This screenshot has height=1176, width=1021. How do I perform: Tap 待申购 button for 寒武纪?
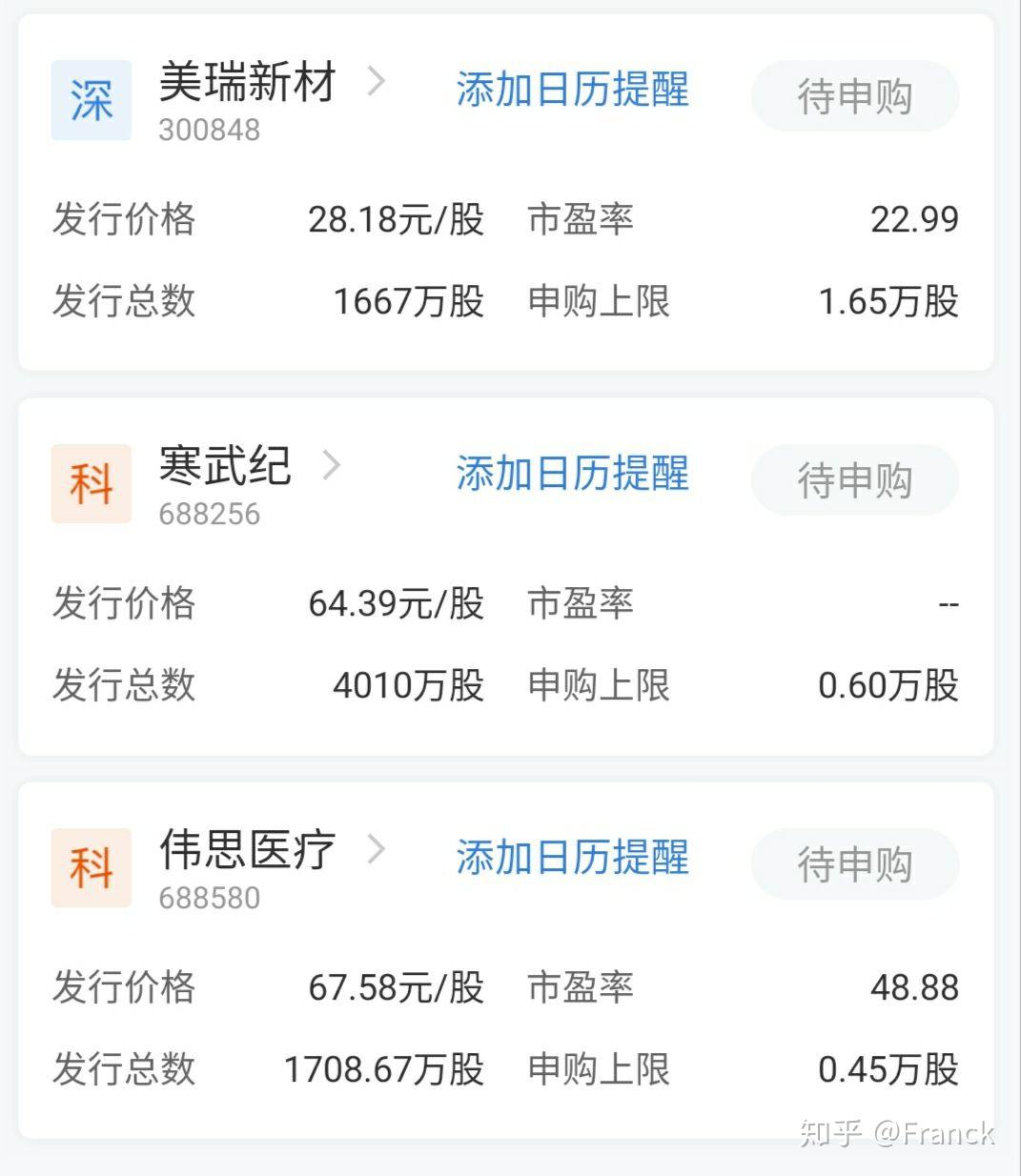[x=854, y=480]
